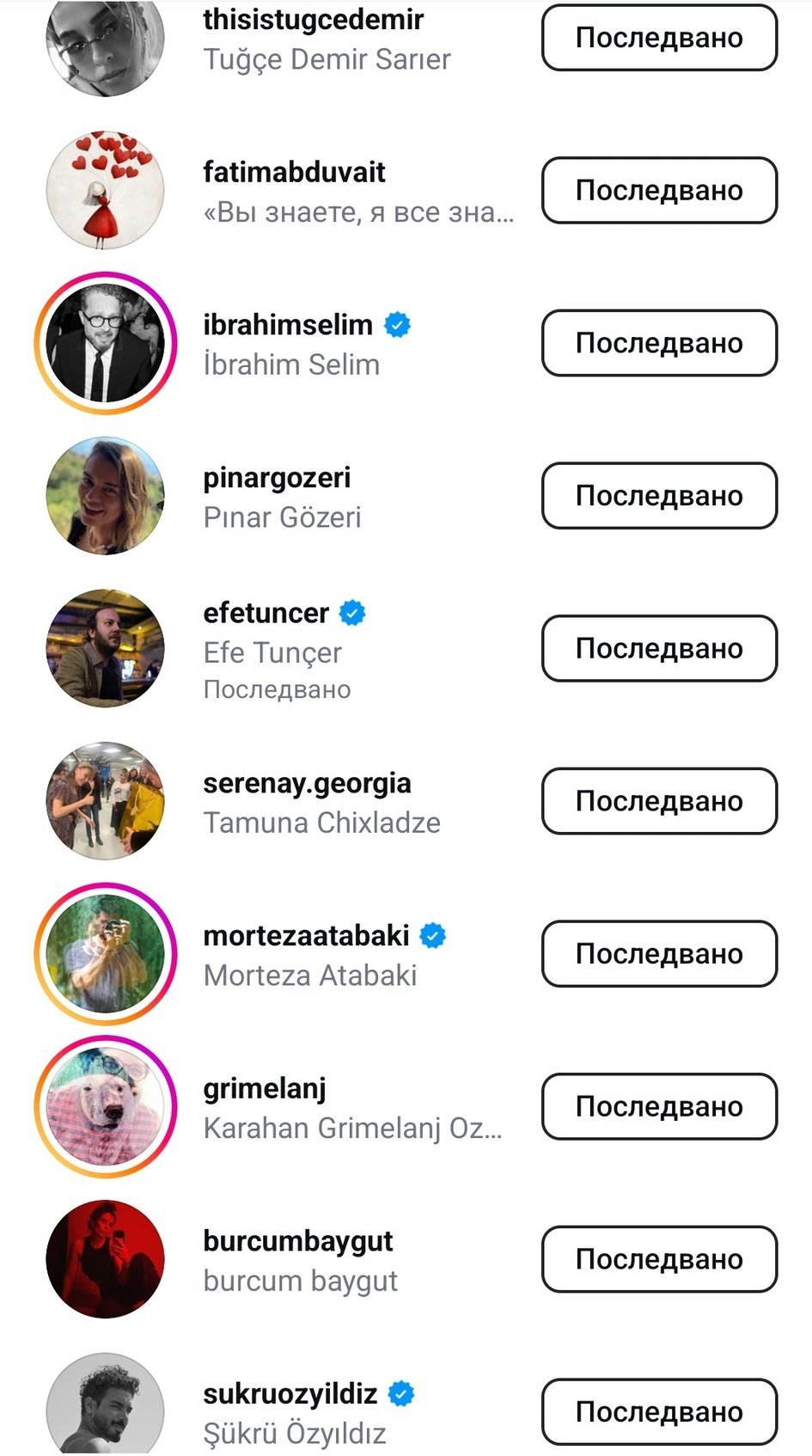Image resolution: width=812 pixels, height=1456 pixels.
Task: Tap Последвано button next to thisistugcedemir
Action: tap(659, 38)
